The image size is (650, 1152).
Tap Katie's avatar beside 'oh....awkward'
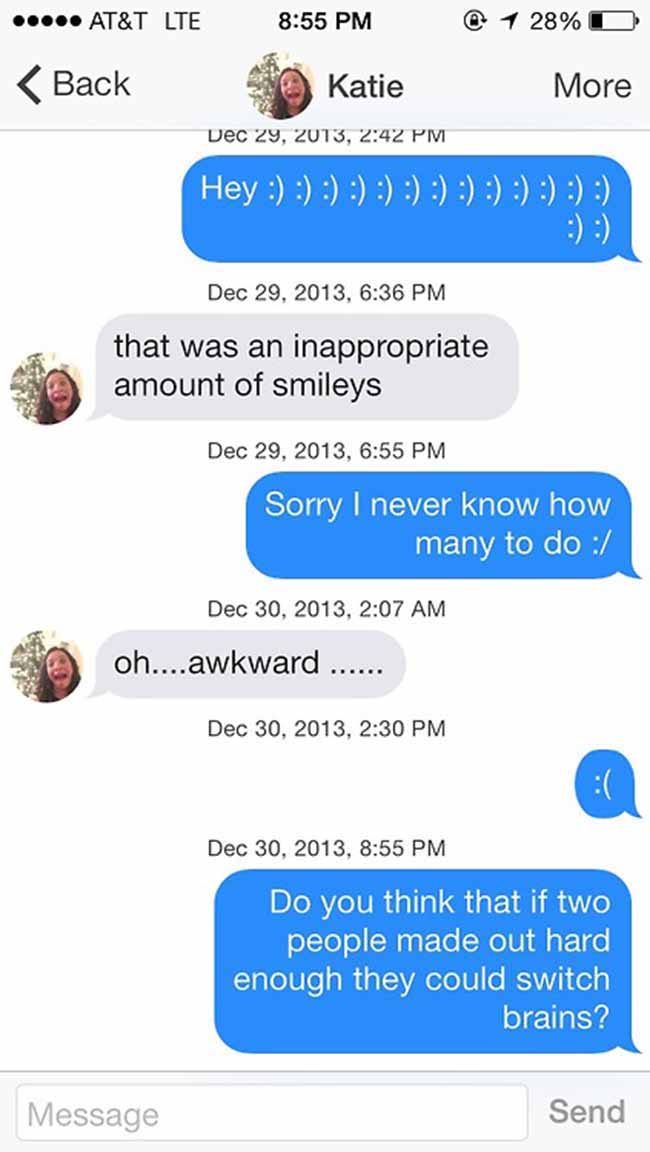tap(46, 666)
